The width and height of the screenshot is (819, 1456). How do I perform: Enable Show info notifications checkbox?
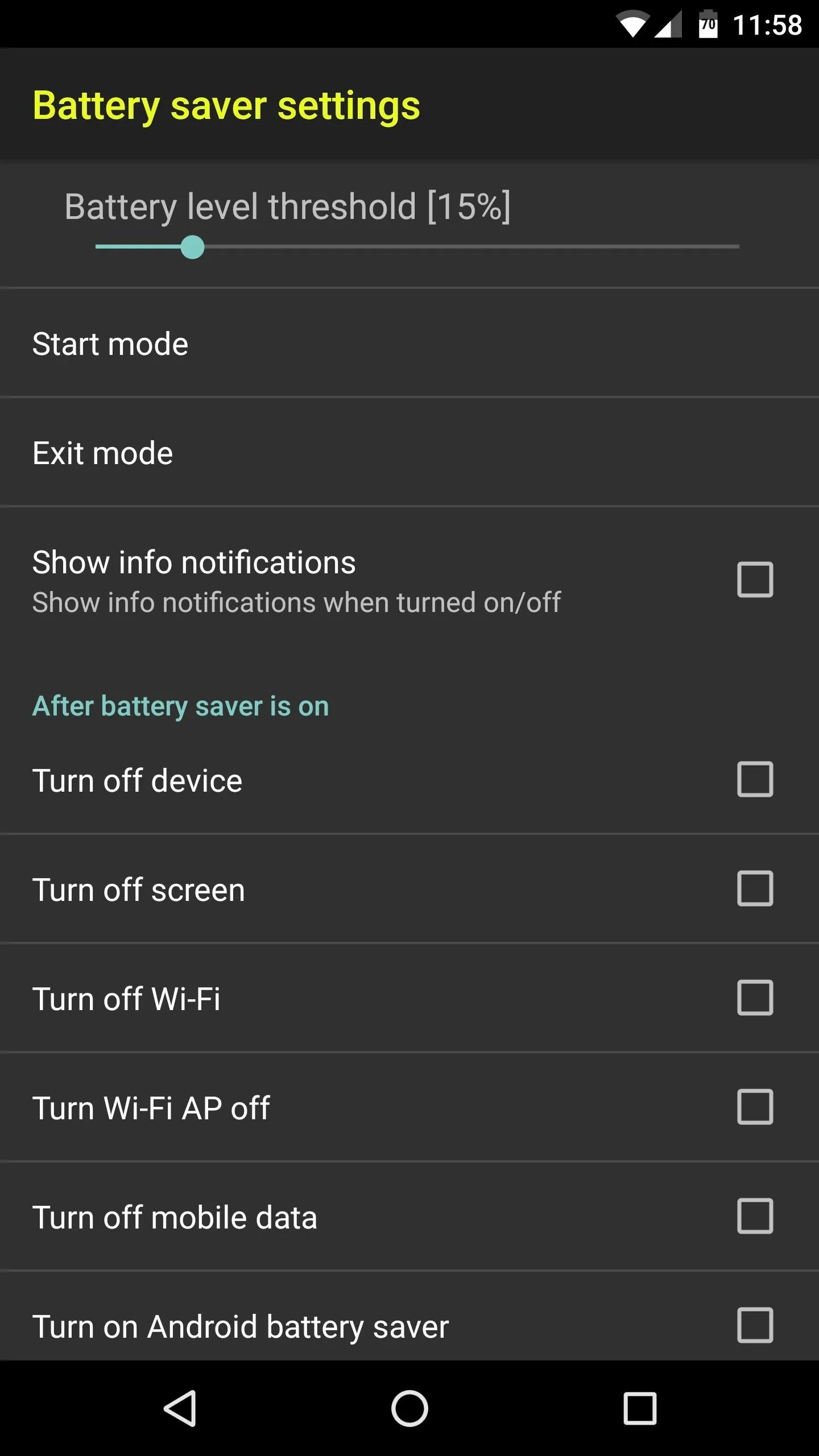tap(755, 580)
